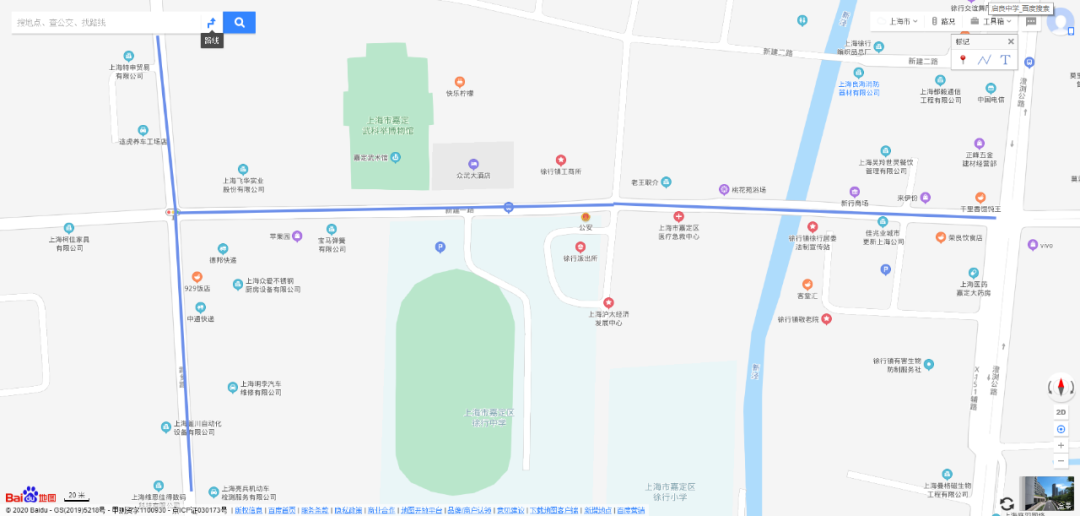The height and width of the screenshot is (516, 1080).
Task: Open the user profile avatar
Action: pyautogui.click(x=1059, y=24)
